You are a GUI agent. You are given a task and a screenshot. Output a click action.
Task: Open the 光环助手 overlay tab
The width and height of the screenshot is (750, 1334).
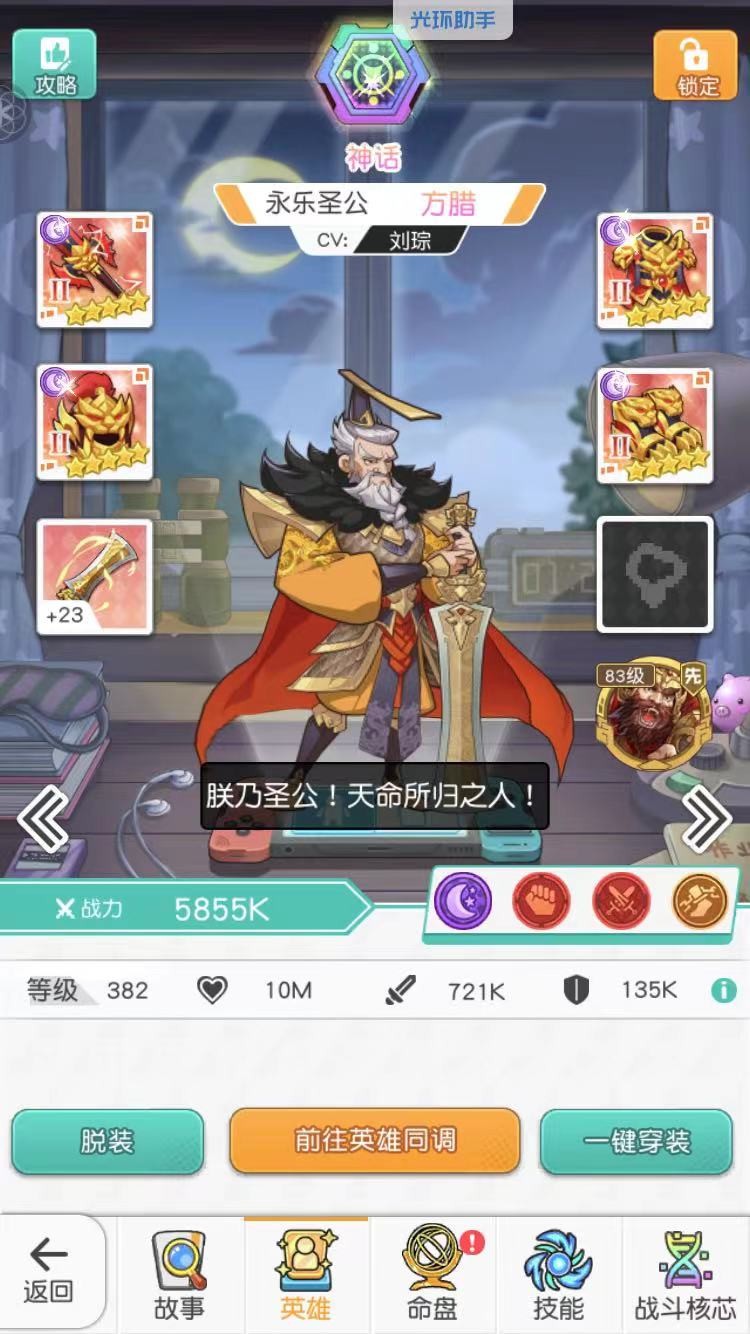point(452,19)
